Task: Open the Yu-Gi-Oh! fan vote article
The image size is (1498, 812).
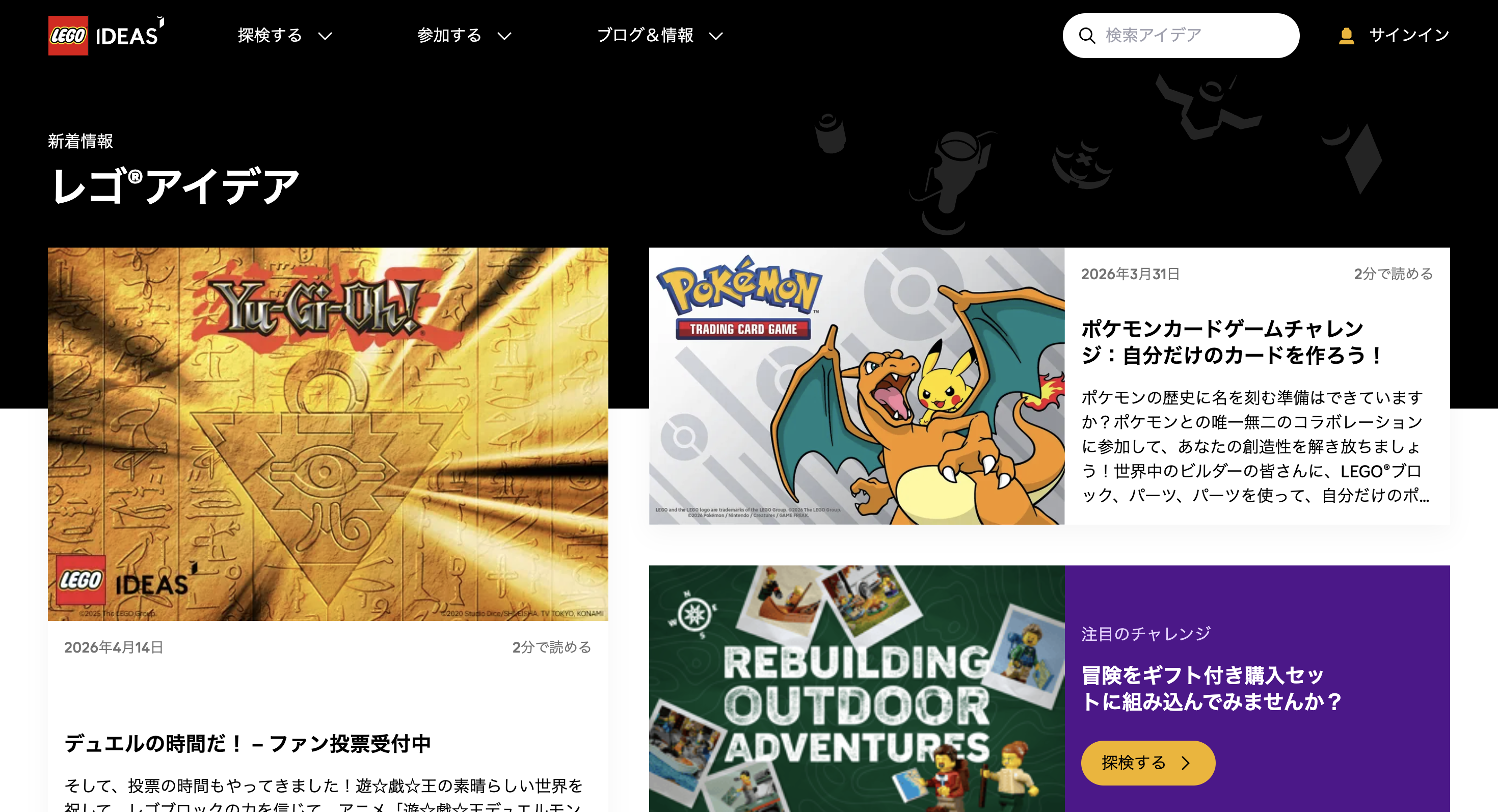Action: click(247, 743)
